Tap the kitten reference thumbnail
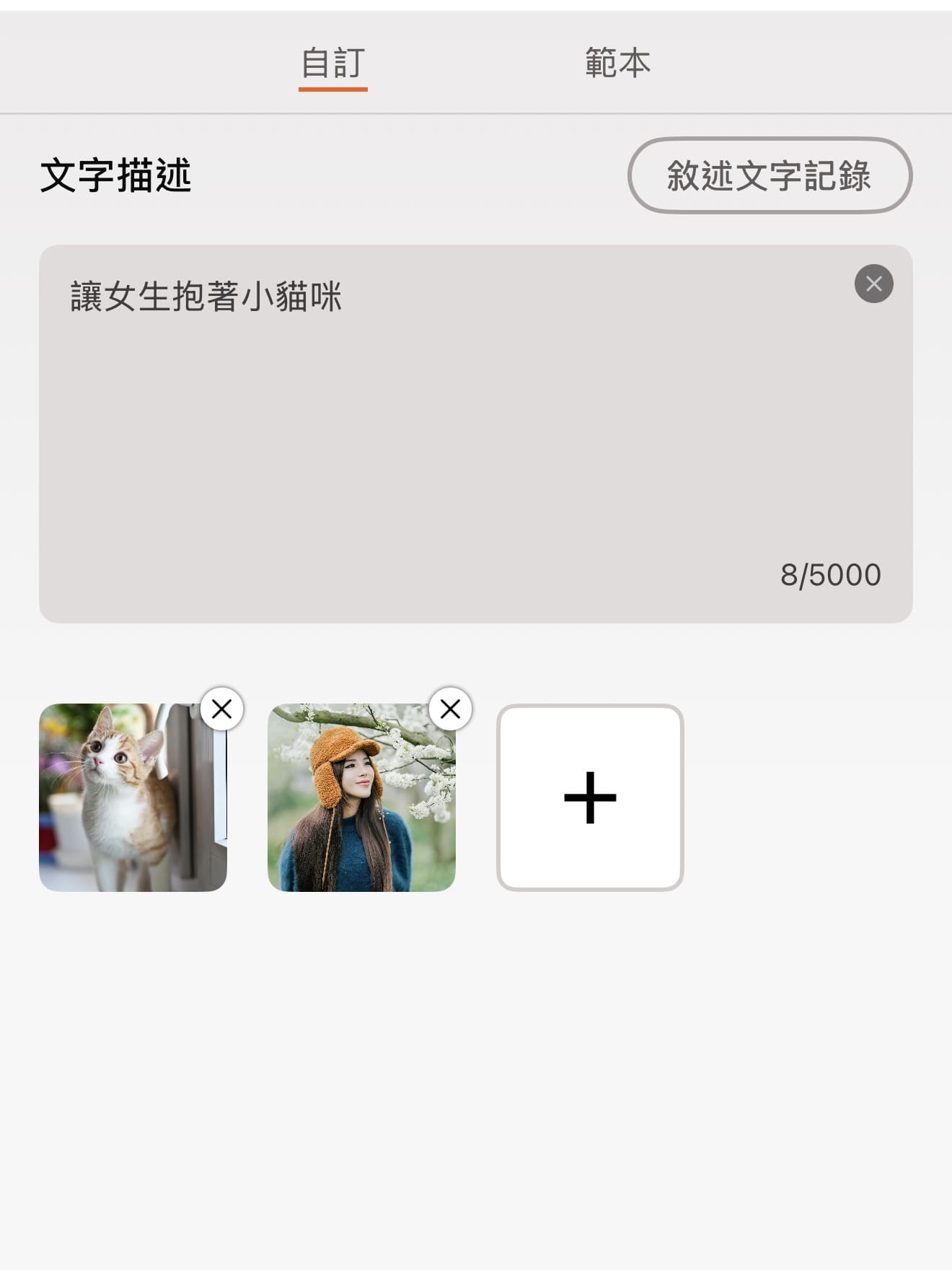 [134, 800]
